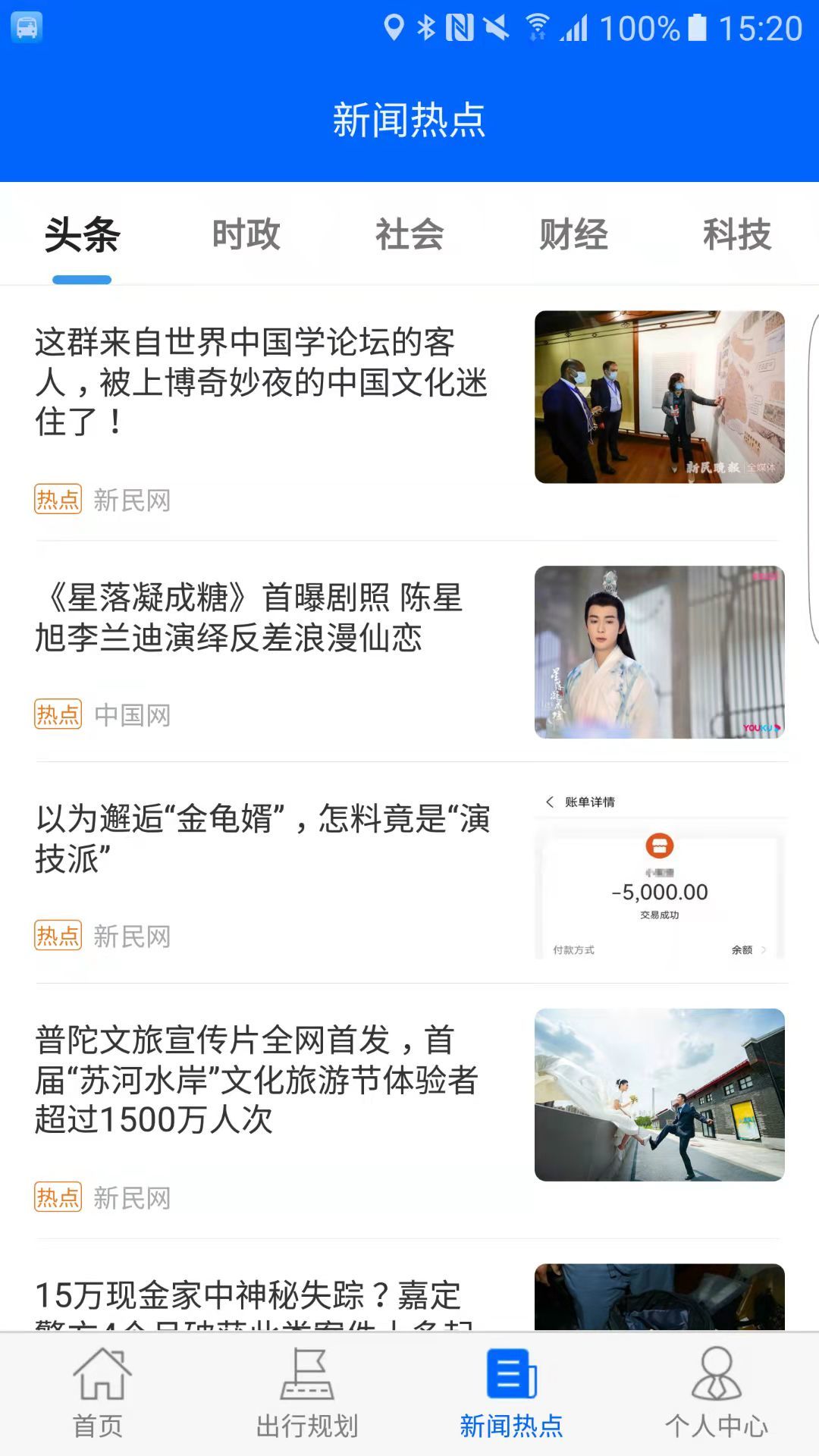This screenshot has width=819, height=1456.
Task: Switch to the 财经 tab
Action: coord(573,234)
